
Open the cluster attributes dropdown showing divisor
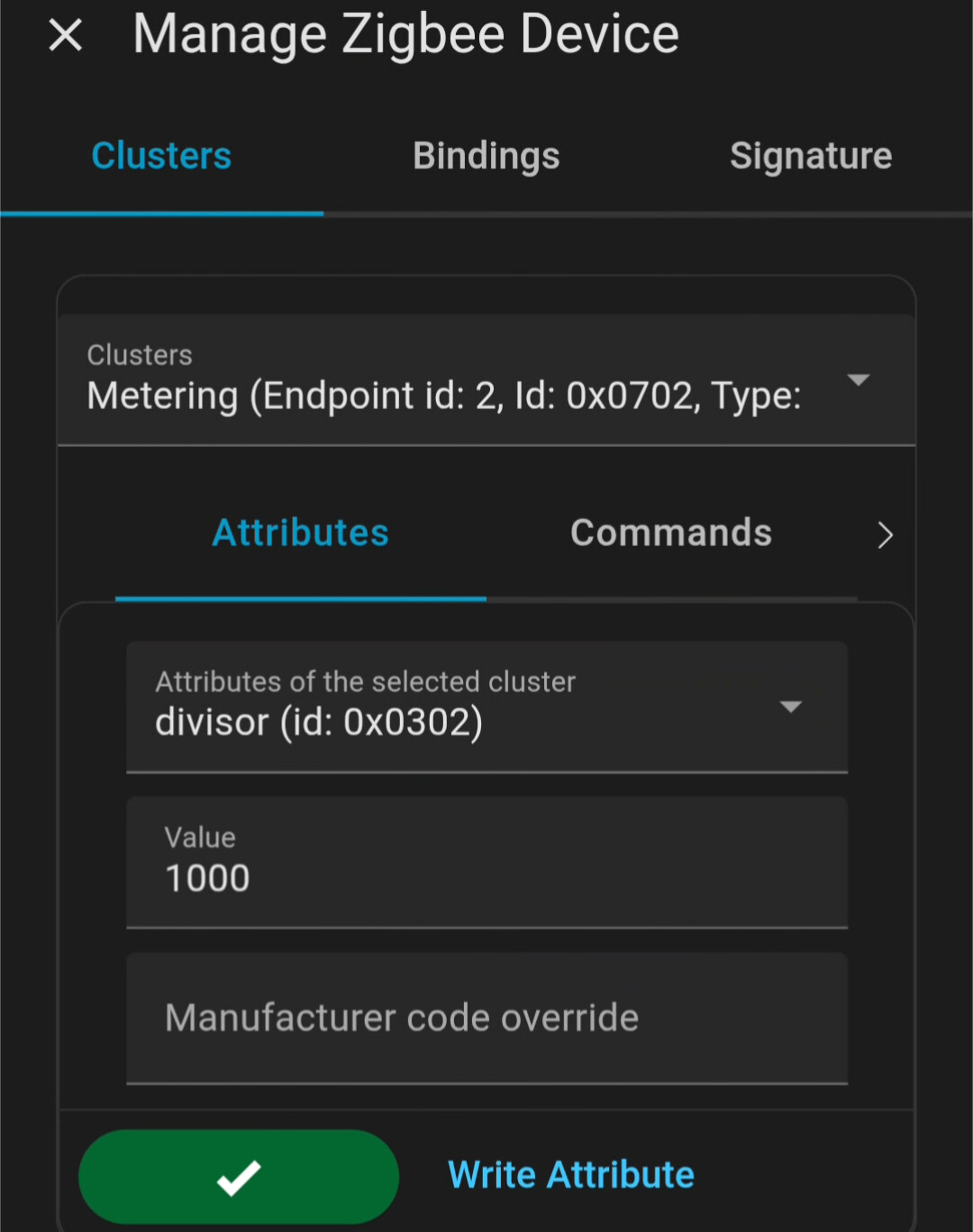(x=486, y=707)
